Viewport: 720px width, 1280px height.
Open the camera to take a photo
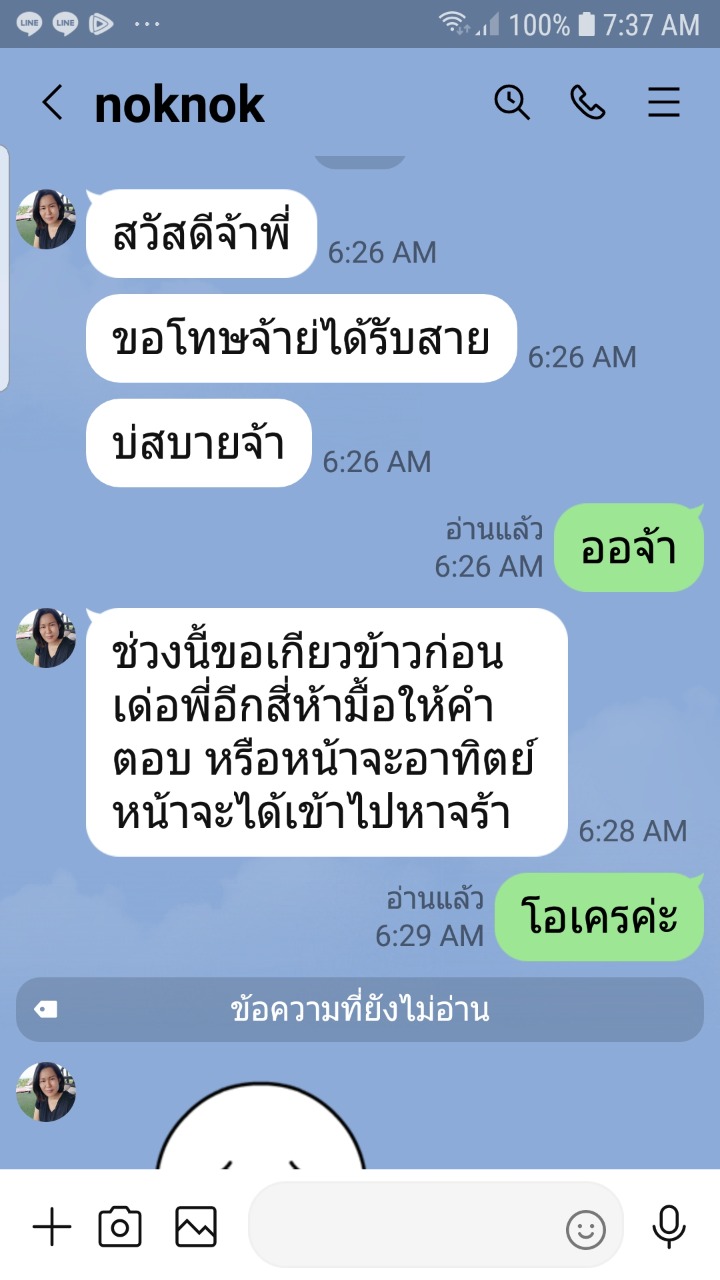click(x=120, y=1227)
